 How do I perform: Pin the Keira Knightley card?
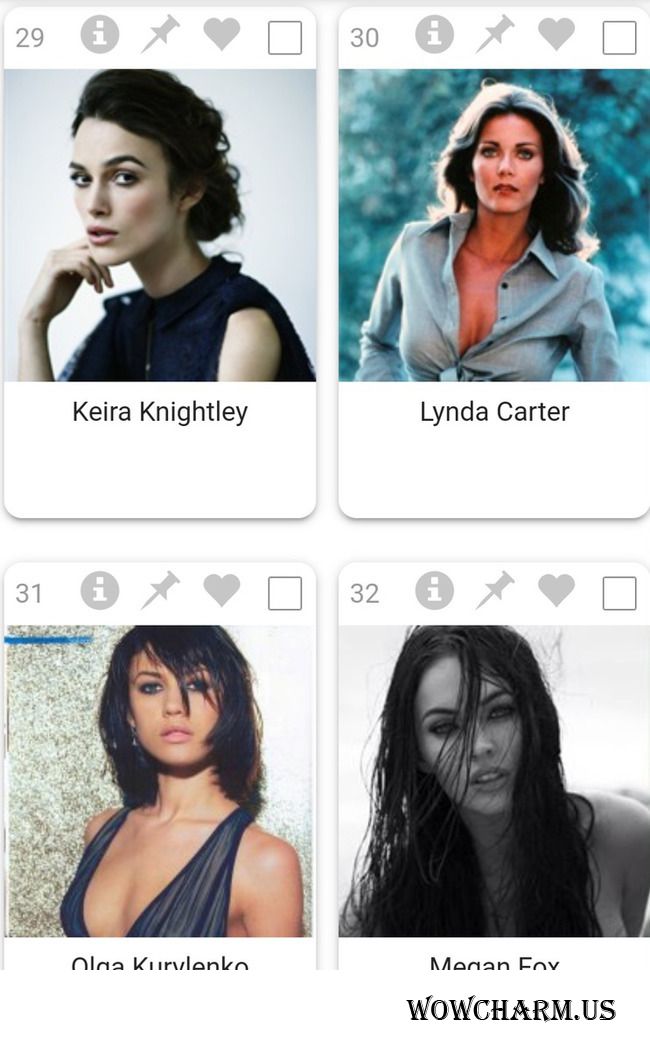160,36
